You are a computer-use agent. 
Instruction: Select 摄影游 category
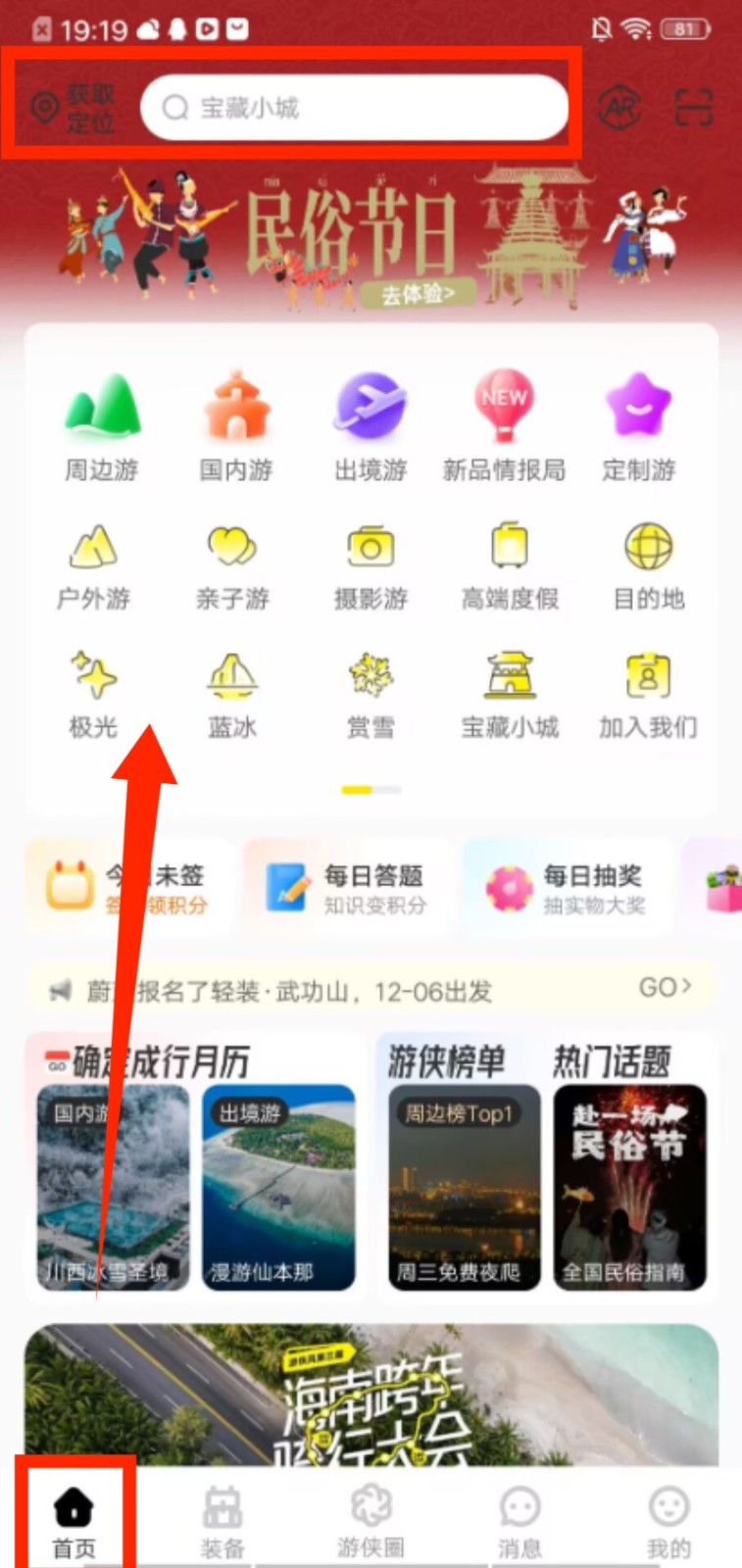tap(371, 566)
